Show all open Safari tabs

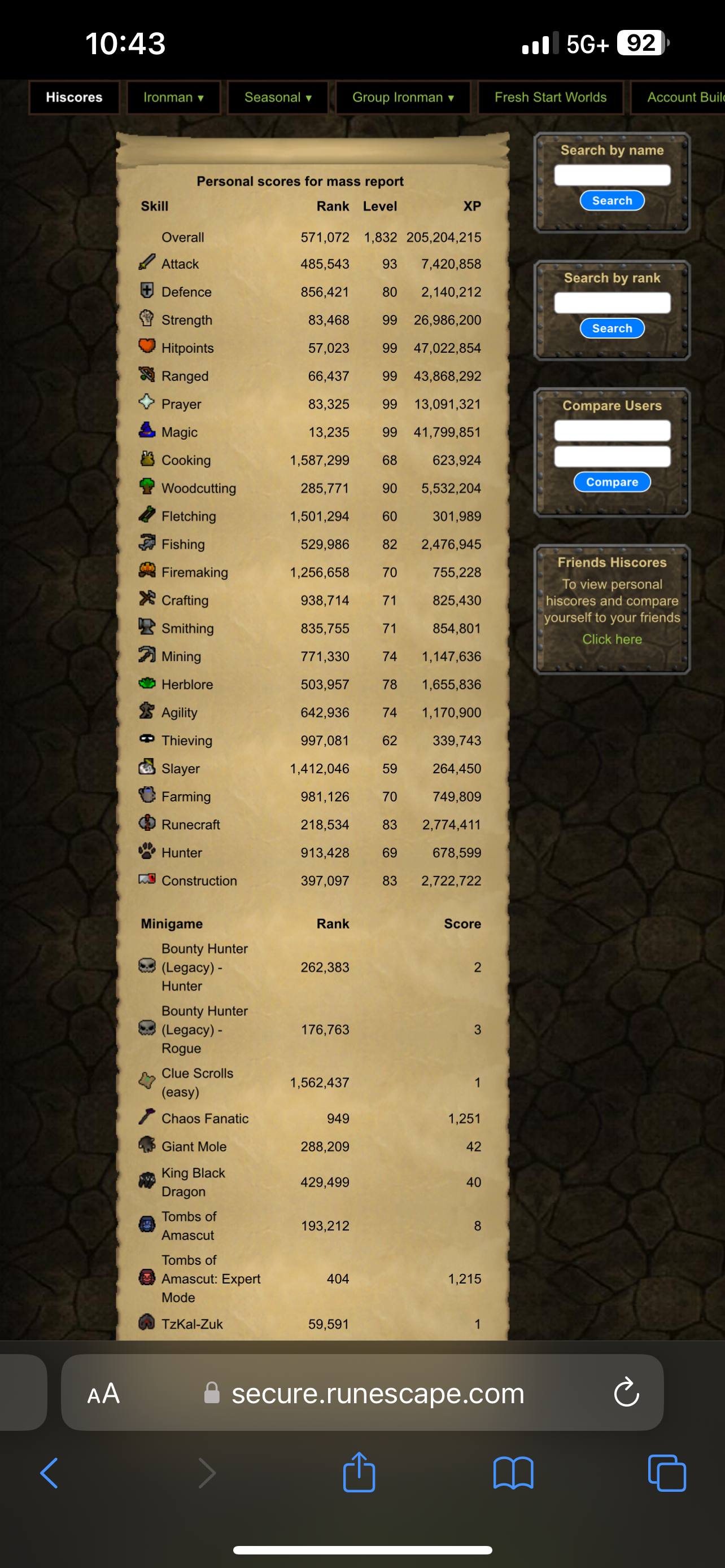pyautogui.click(x=667, y=1474)
